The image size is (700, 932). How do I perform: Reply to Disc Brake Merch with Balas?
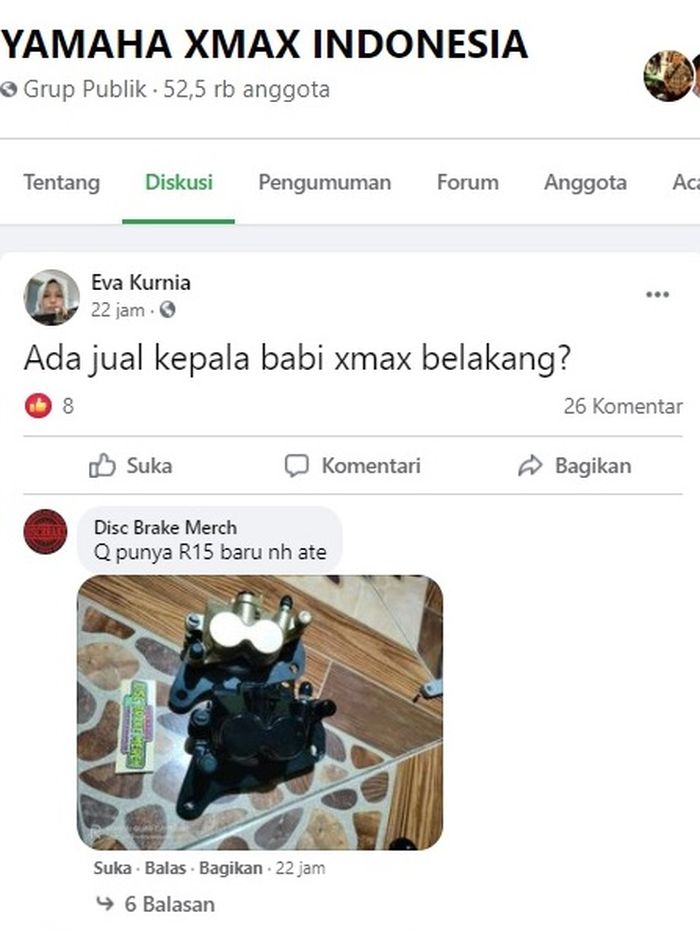(x=165, y=869)
